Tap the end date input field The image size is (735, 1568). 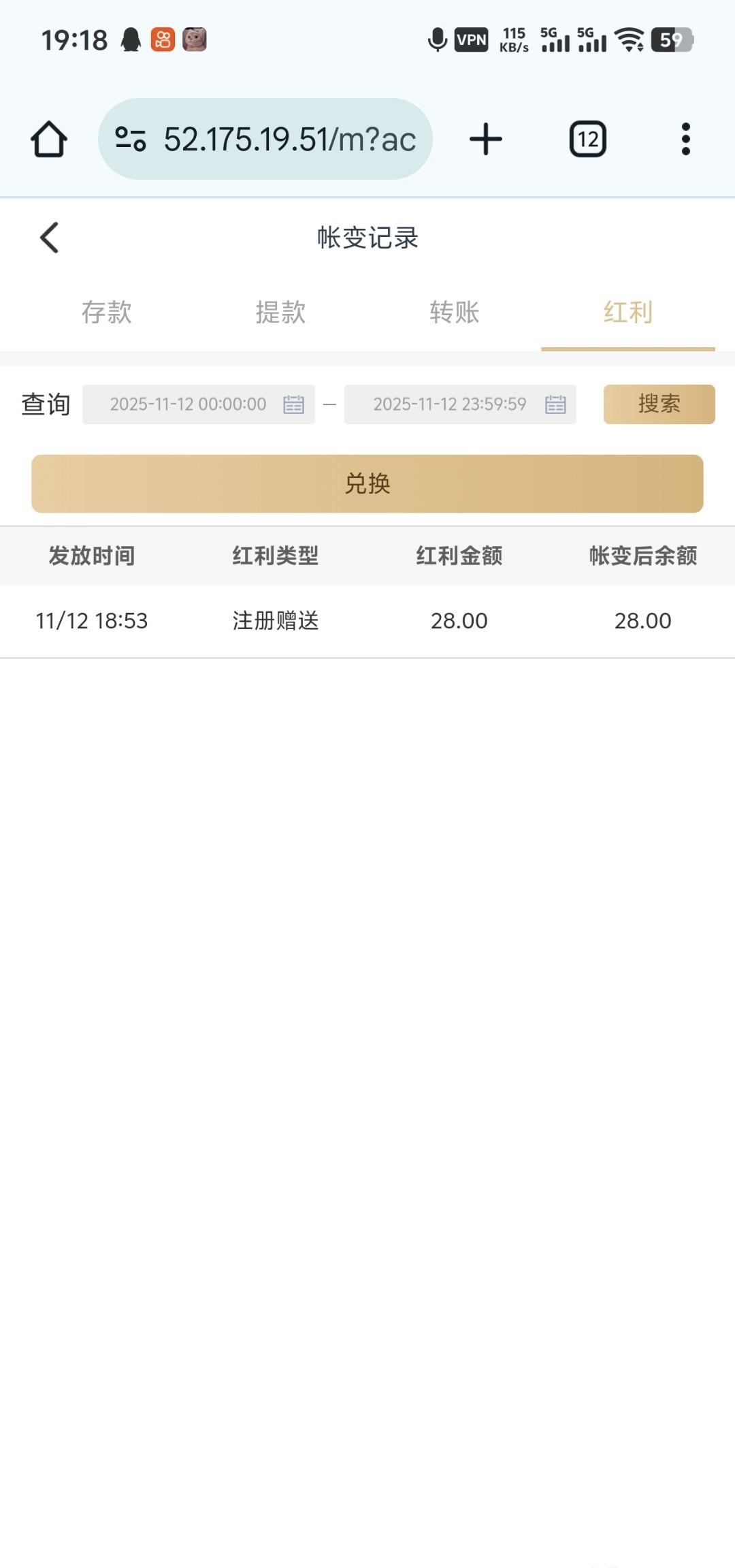[449, 404]
